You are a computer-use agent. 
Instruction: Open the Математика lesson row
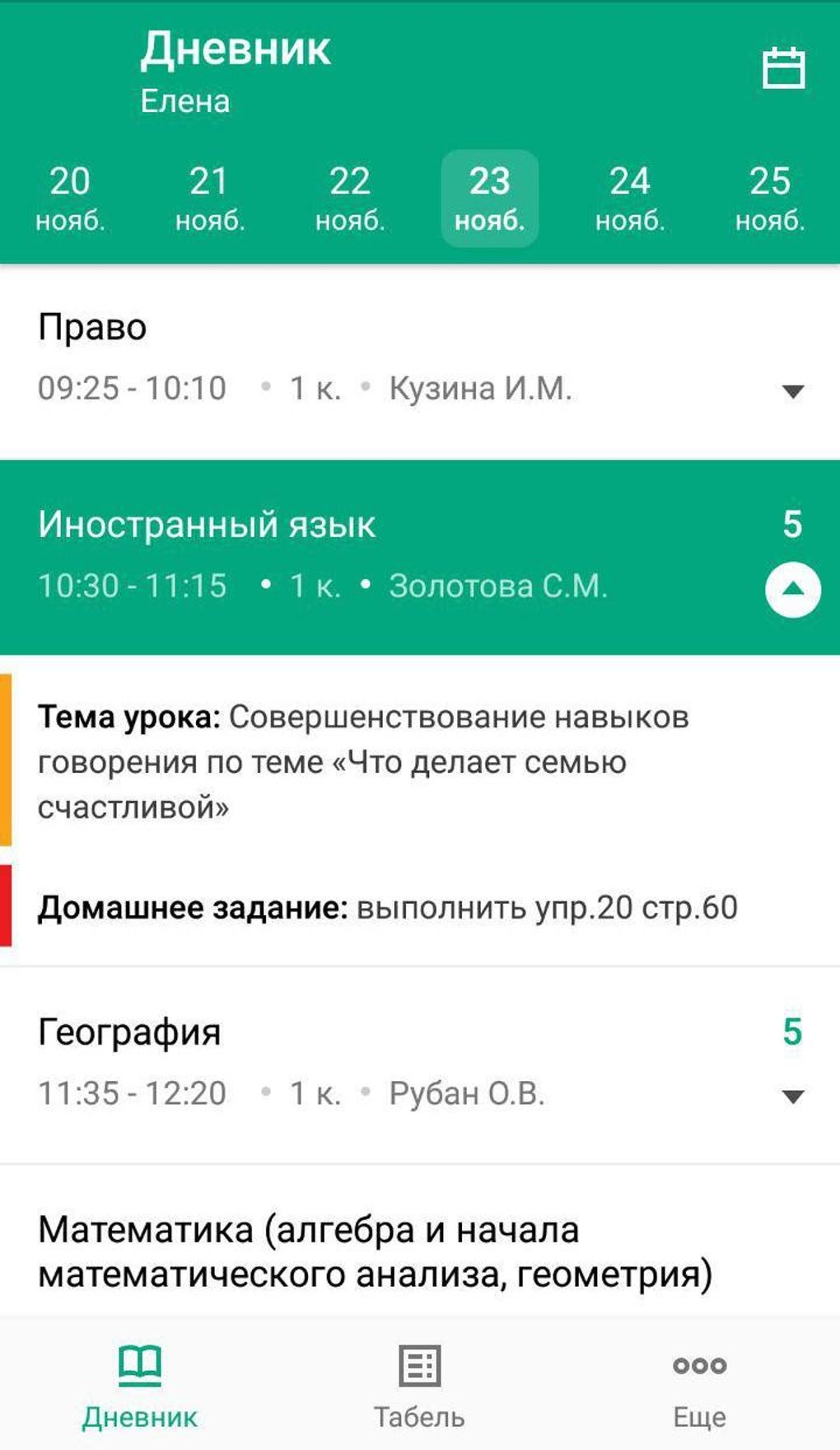click(x=375, y=1251)
